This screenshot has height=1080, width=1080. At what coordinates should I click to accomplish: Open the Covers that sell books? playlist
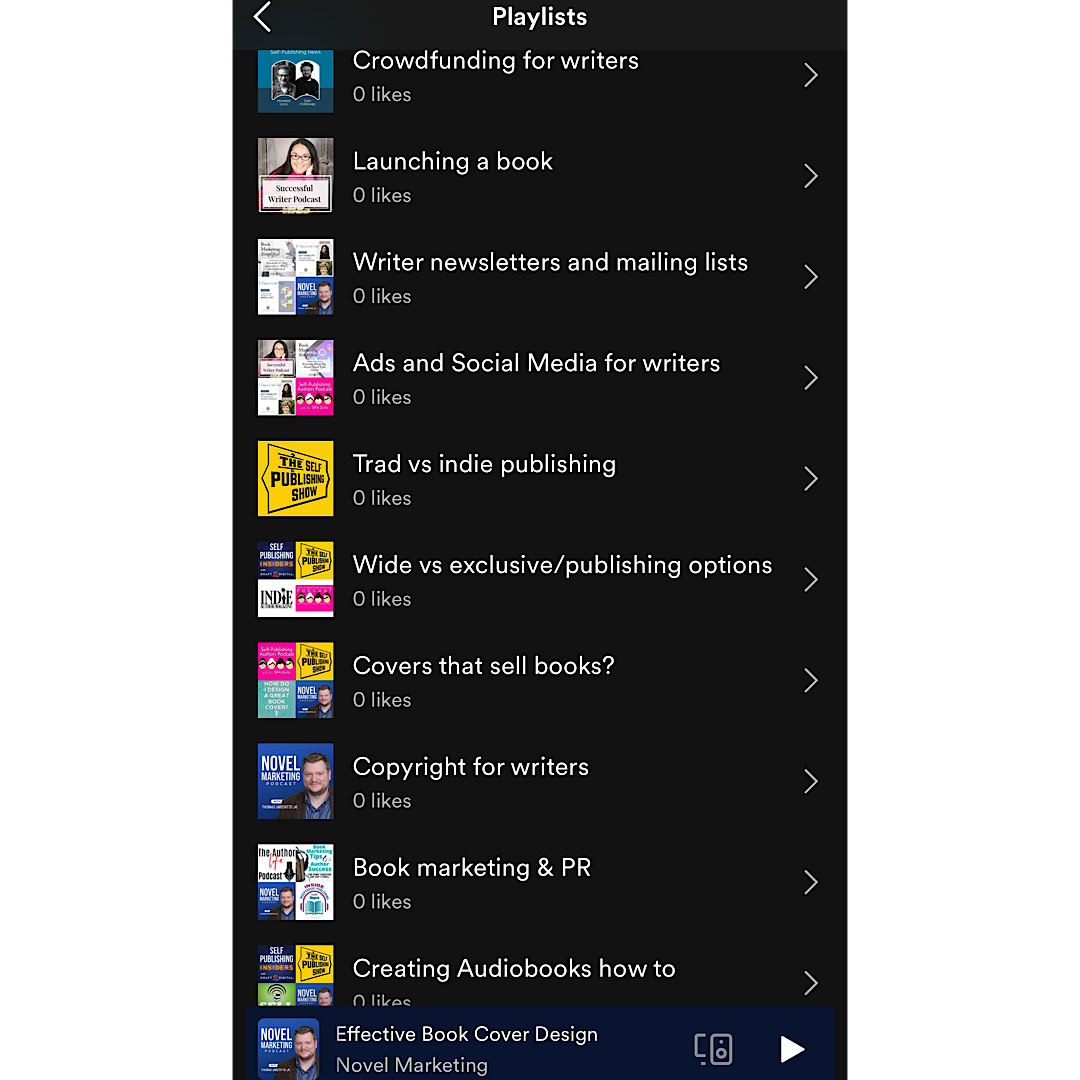[x=538, y=681]
